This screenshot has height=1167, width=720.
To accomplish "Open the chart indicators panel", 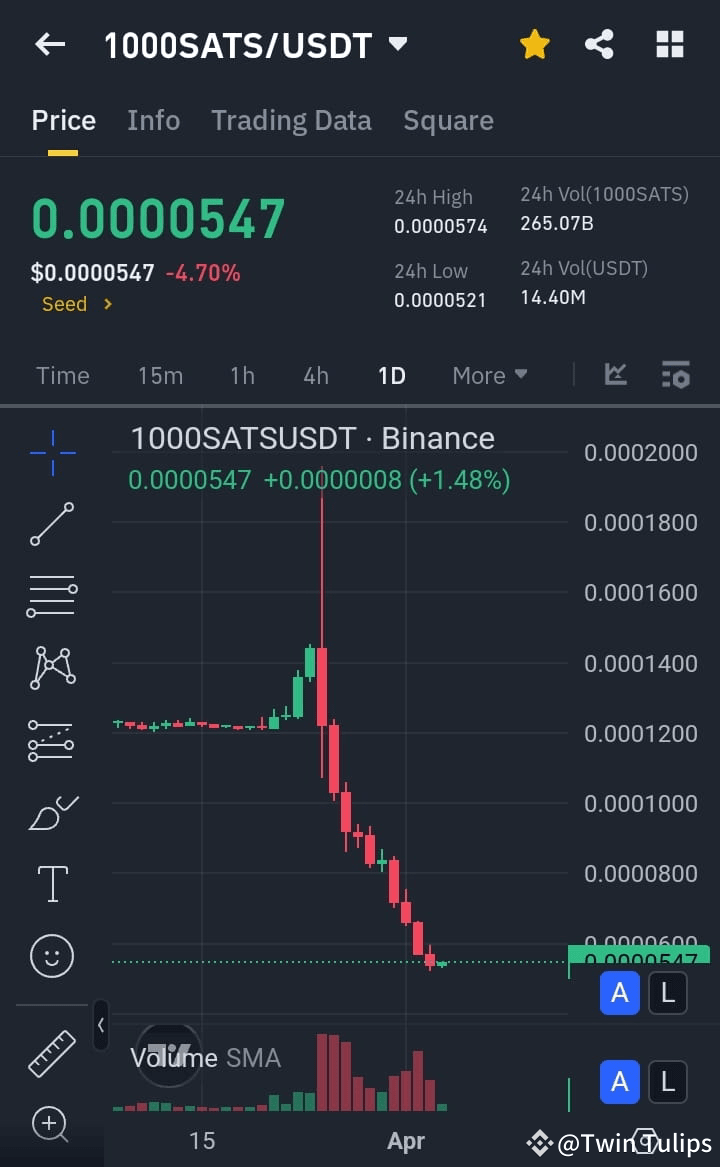I will tap(615, 375).
